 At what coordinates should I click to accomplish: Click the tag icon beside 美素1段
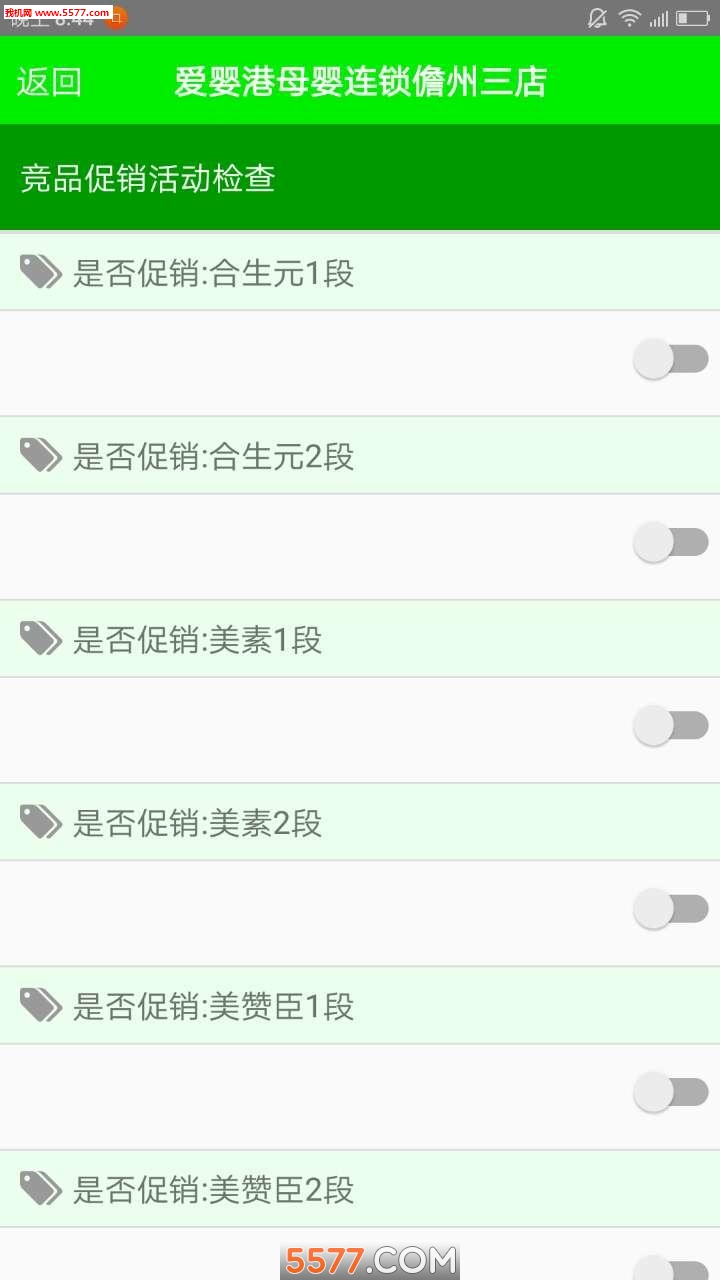pos(39,638)
